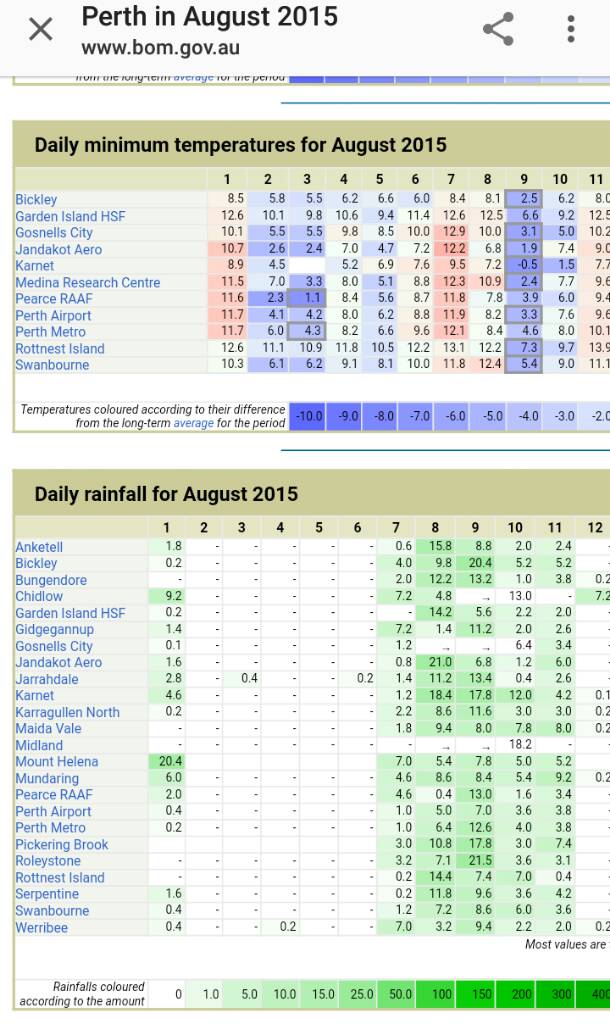Close this browser tab
Image resolution: width=610 pixels, height=1024 pixels.
[40, 29]
